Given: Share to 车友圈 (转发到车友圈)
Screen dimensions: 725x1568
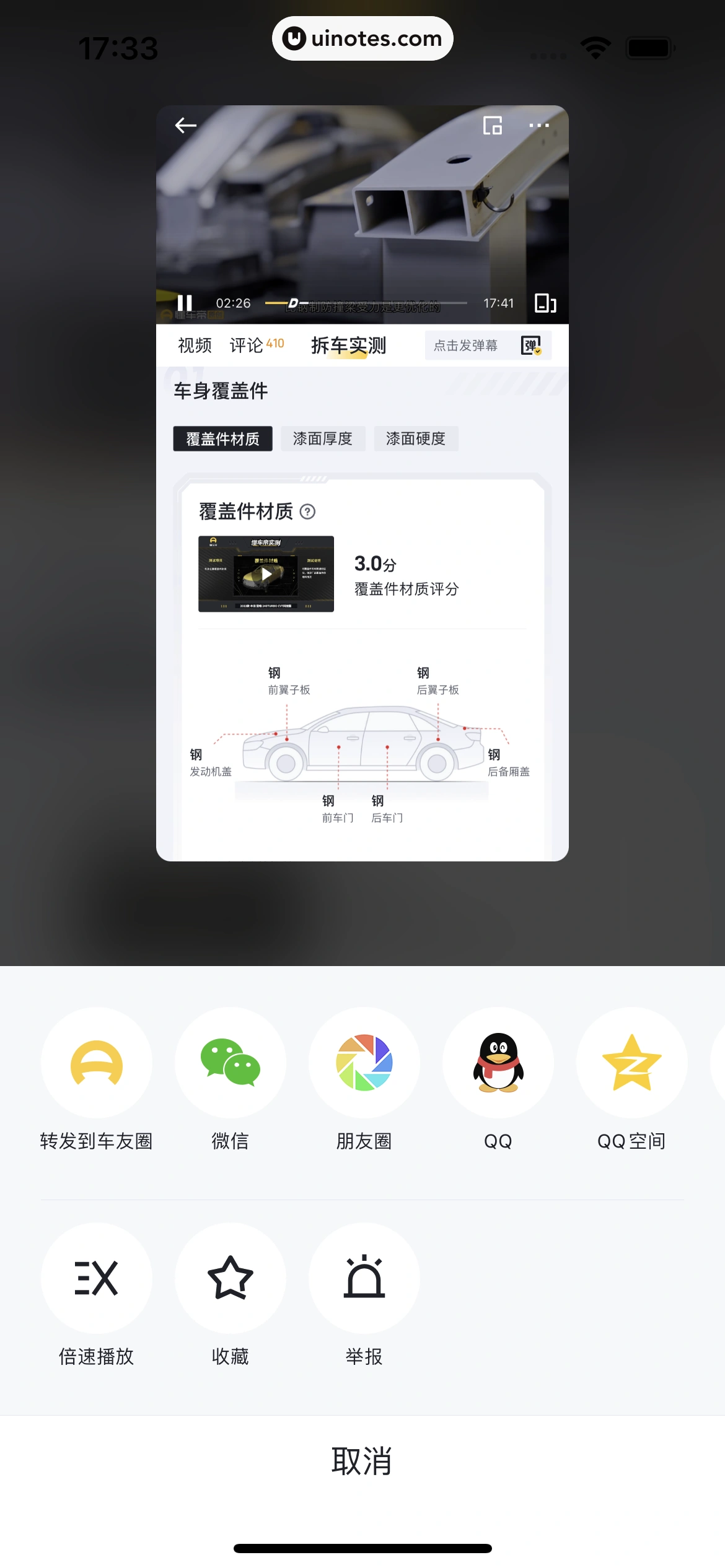Looking at the screenshot, I should pos(97,1063).
